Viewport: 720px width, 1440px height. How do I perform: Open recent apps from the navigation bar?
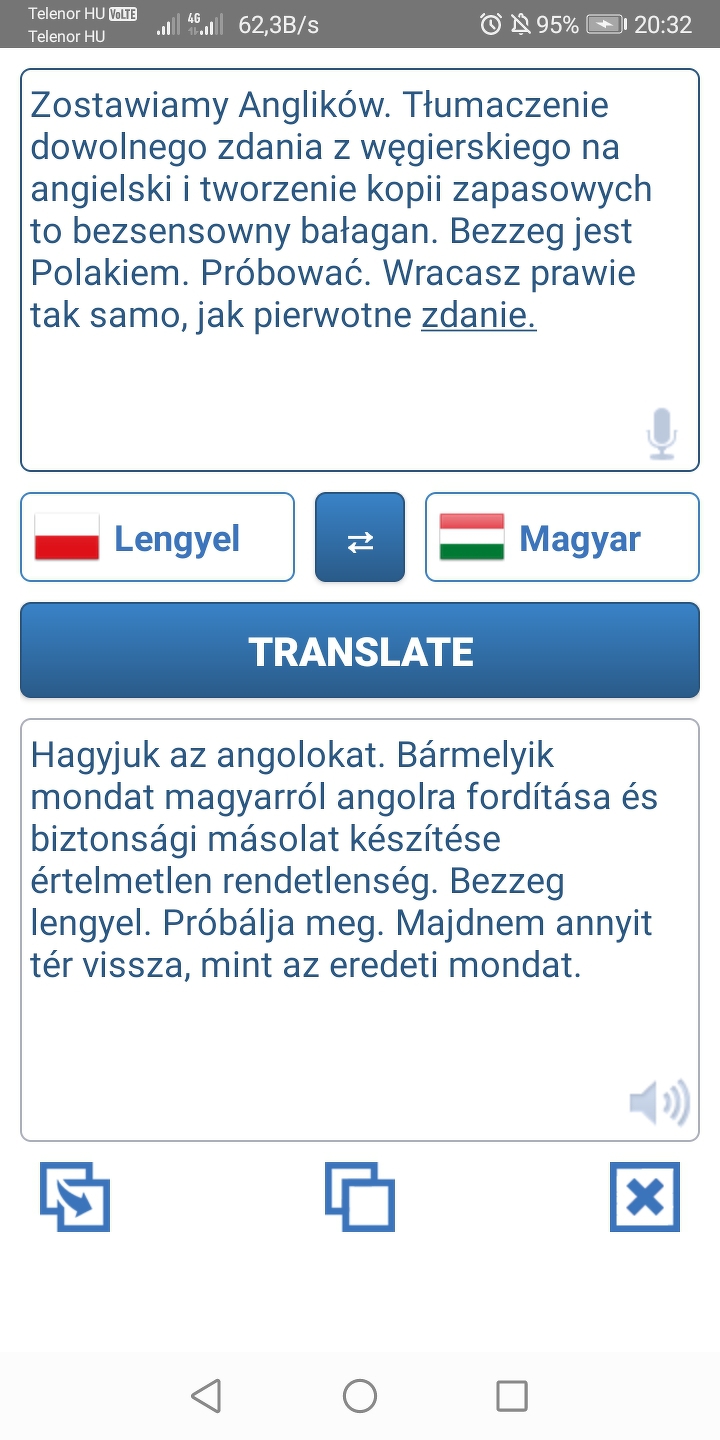pyautogui.click(x=512, y=1396)
